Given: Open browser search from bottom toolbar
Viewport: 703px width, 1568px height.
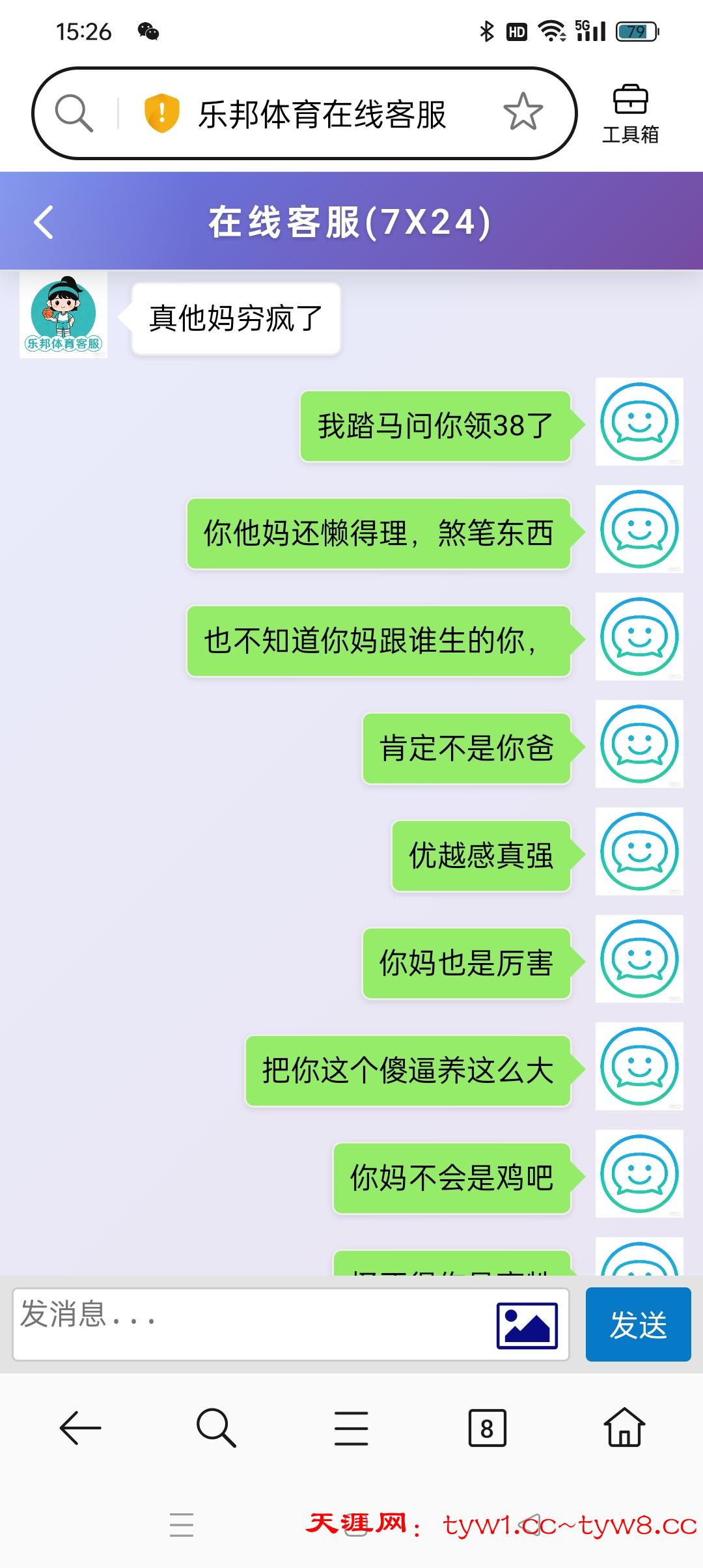Looking at the screenshot, I should coord(215,1428).
